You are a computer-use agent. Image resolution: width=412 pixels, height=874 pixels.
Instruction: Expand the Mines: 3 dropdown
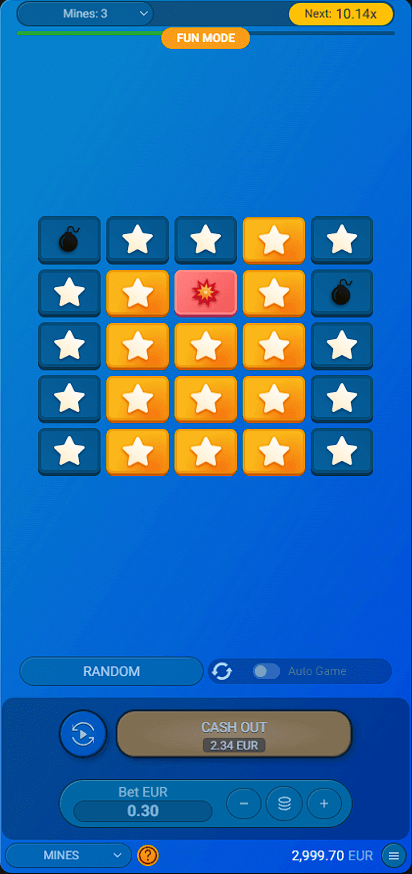tap(85, 14)
